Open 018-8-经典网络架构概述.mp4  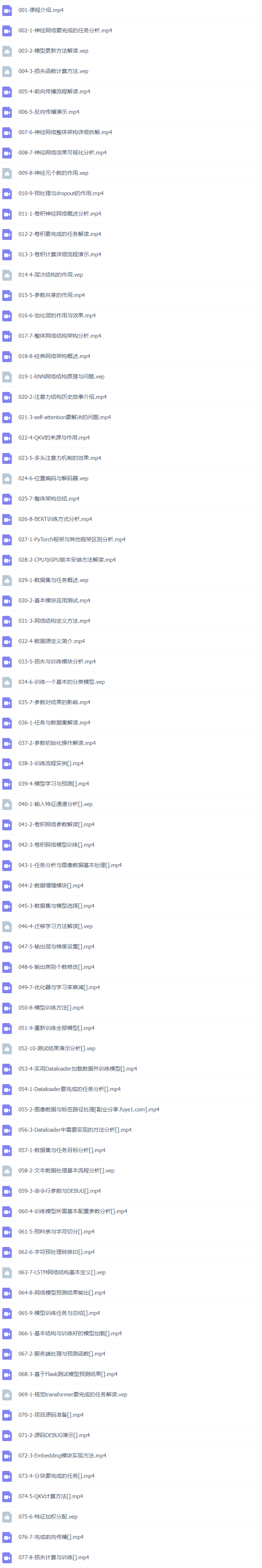(x=53, y=356)
